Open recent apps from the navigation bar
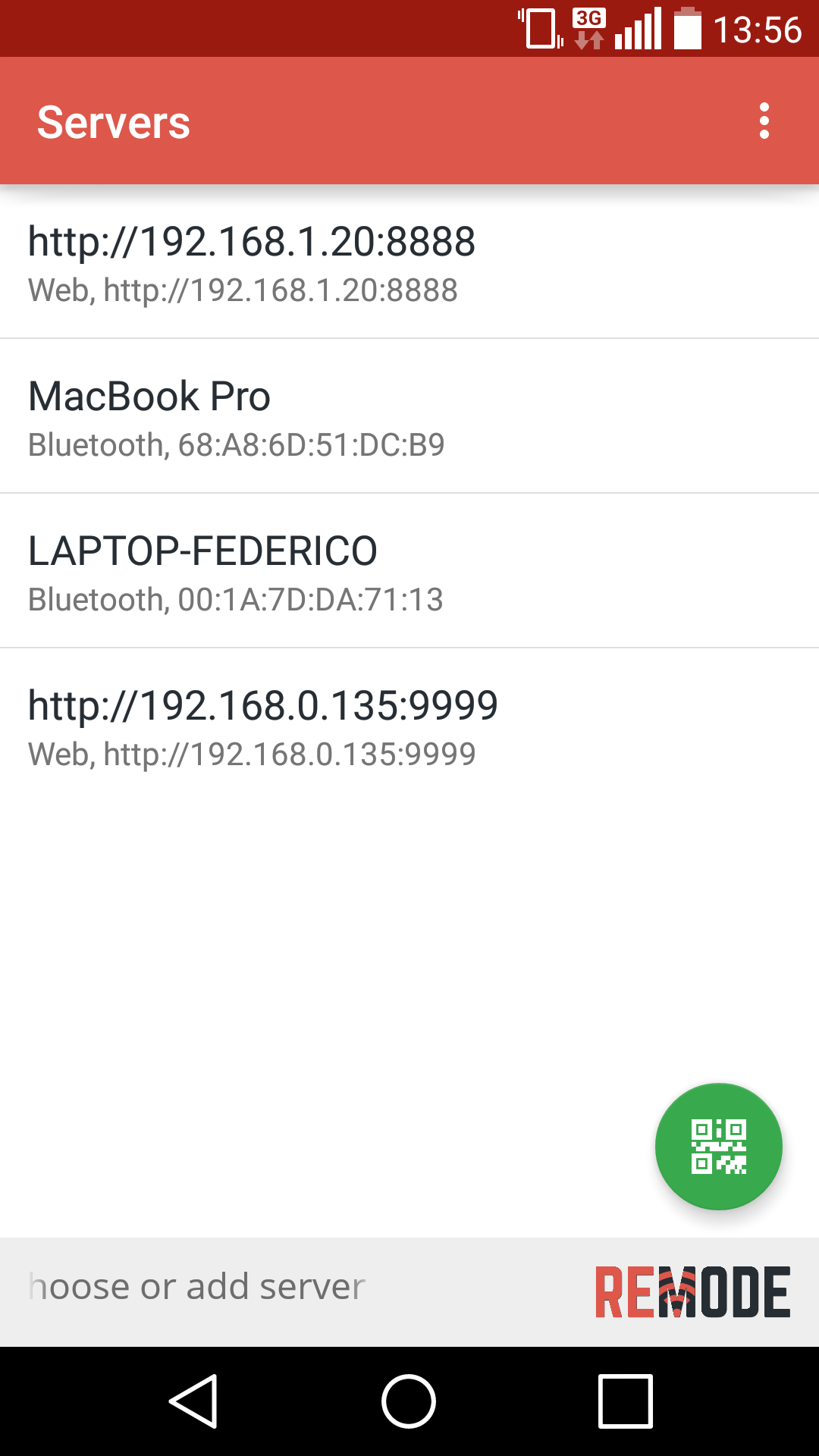This screenshot has height=1456, width=819. (x=626, y=1401)
